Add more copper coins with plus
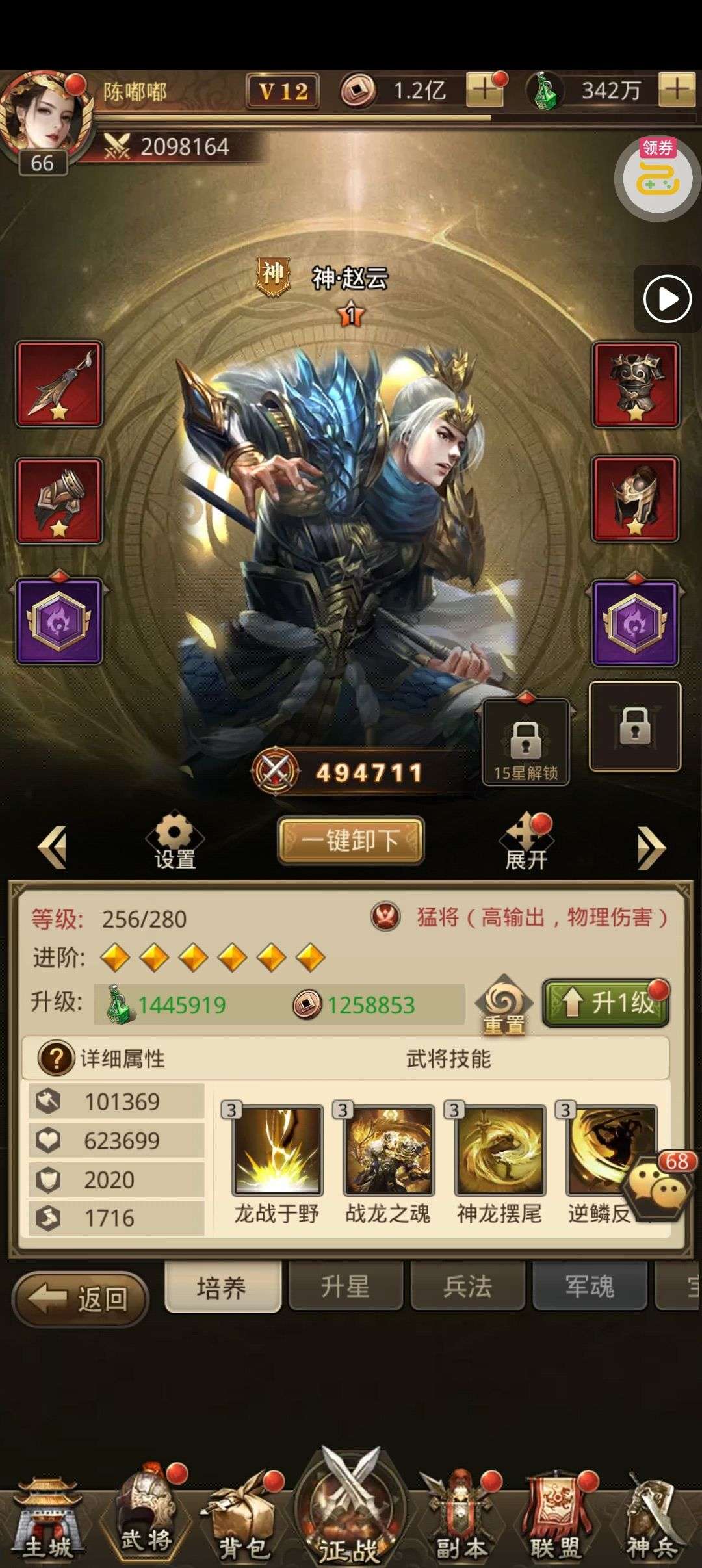702x1568 pixels. (x=484, y=90)
